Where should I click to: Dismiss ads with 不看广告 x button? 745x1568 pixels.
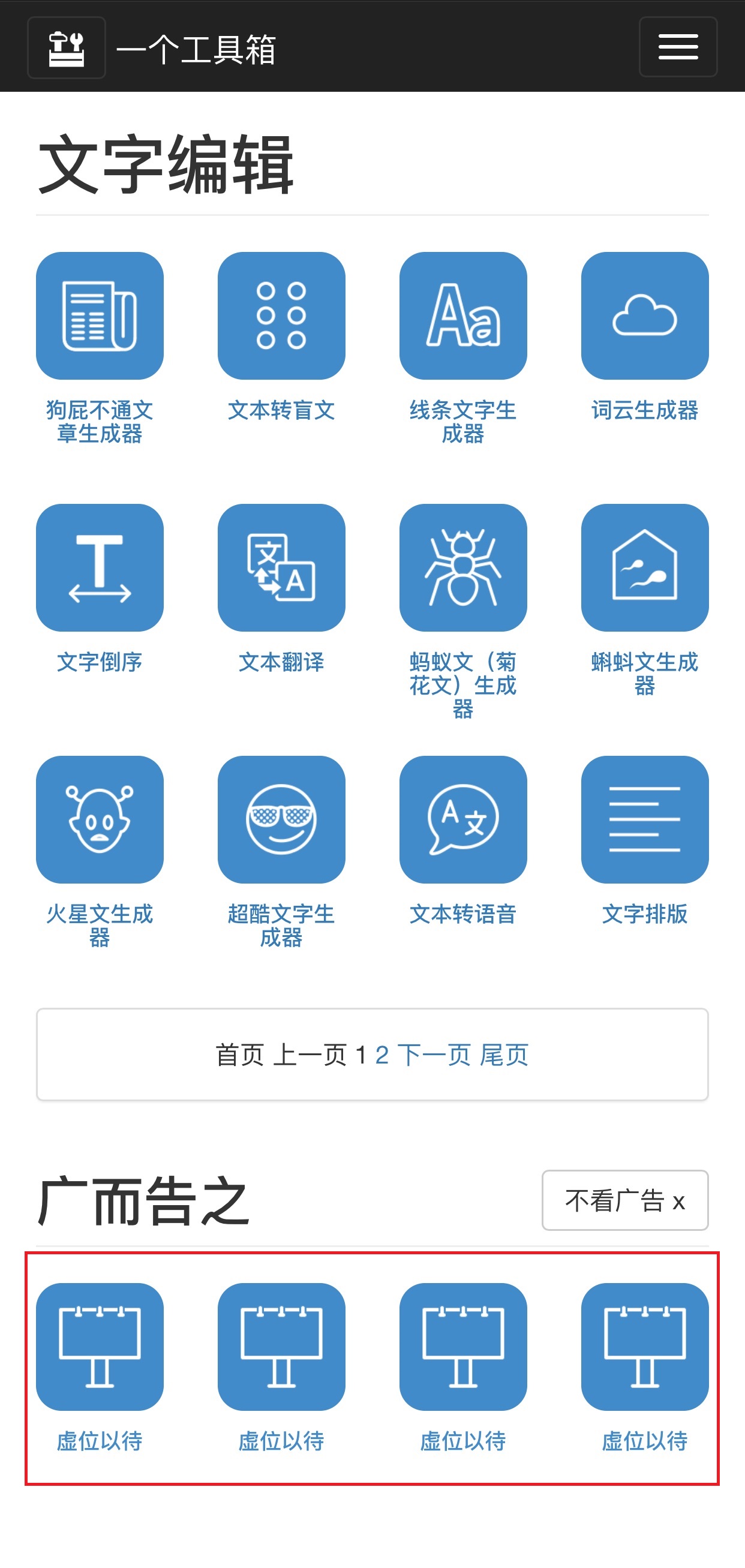(x=625, y=1200)
